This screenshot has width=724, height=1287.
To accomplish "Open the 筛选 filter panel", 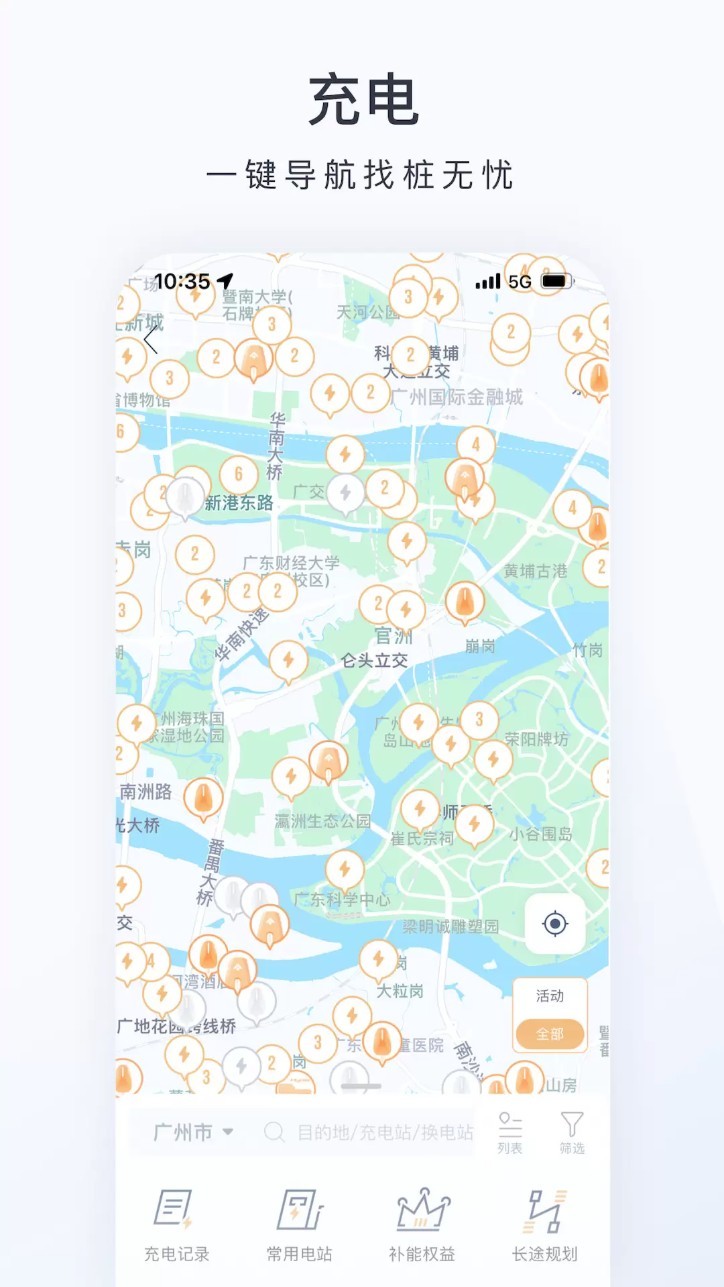I will [x=573, y=1128].
